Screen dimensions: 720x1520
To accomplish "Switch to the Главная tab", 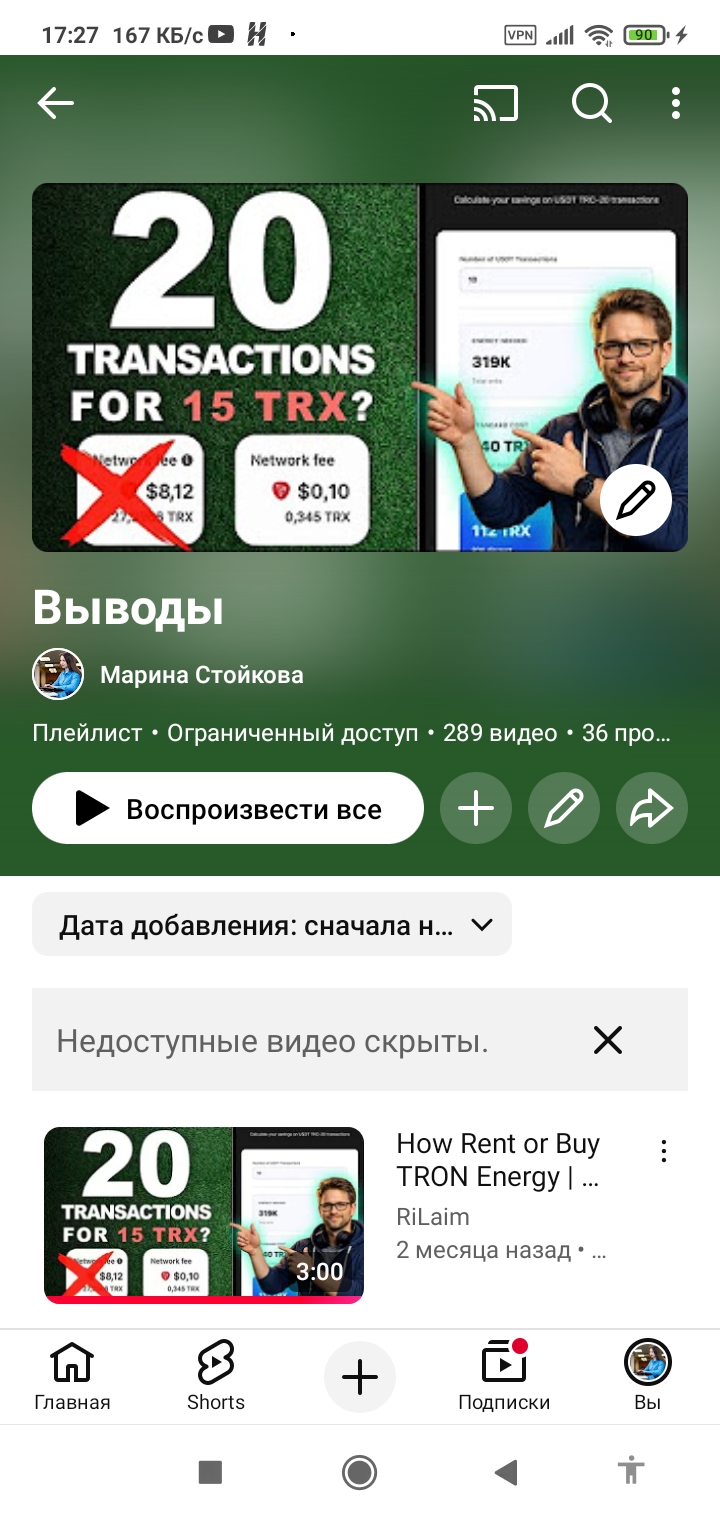I will 72,1376.
